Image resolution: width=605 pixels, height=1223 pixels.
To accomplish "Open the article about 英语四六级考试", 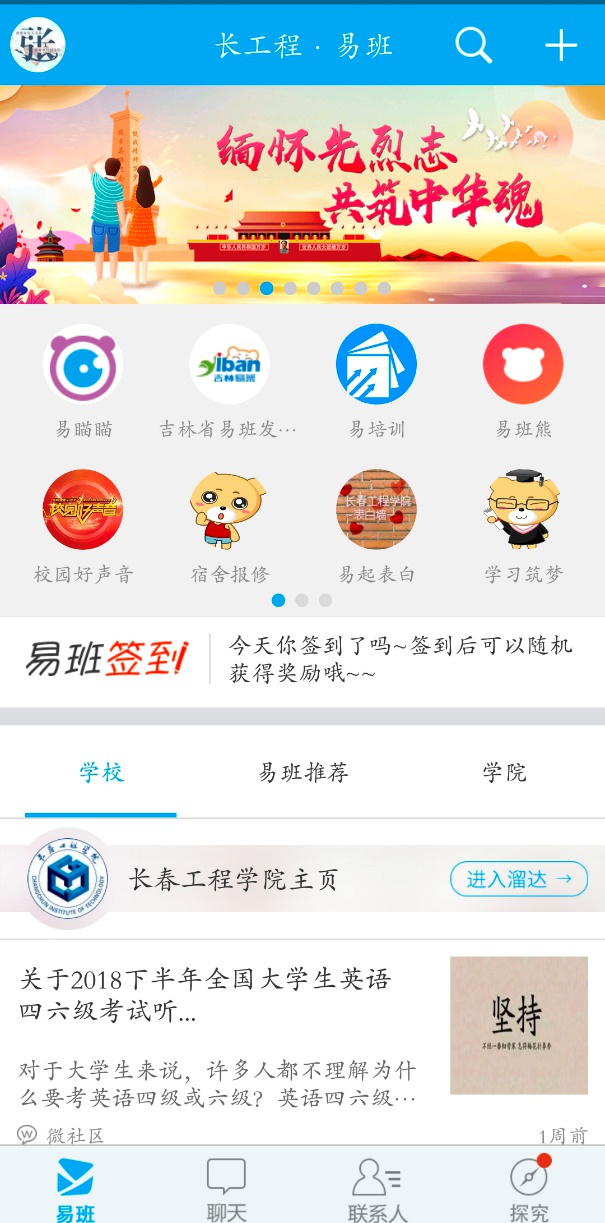I will click(x=220, y=1040).
